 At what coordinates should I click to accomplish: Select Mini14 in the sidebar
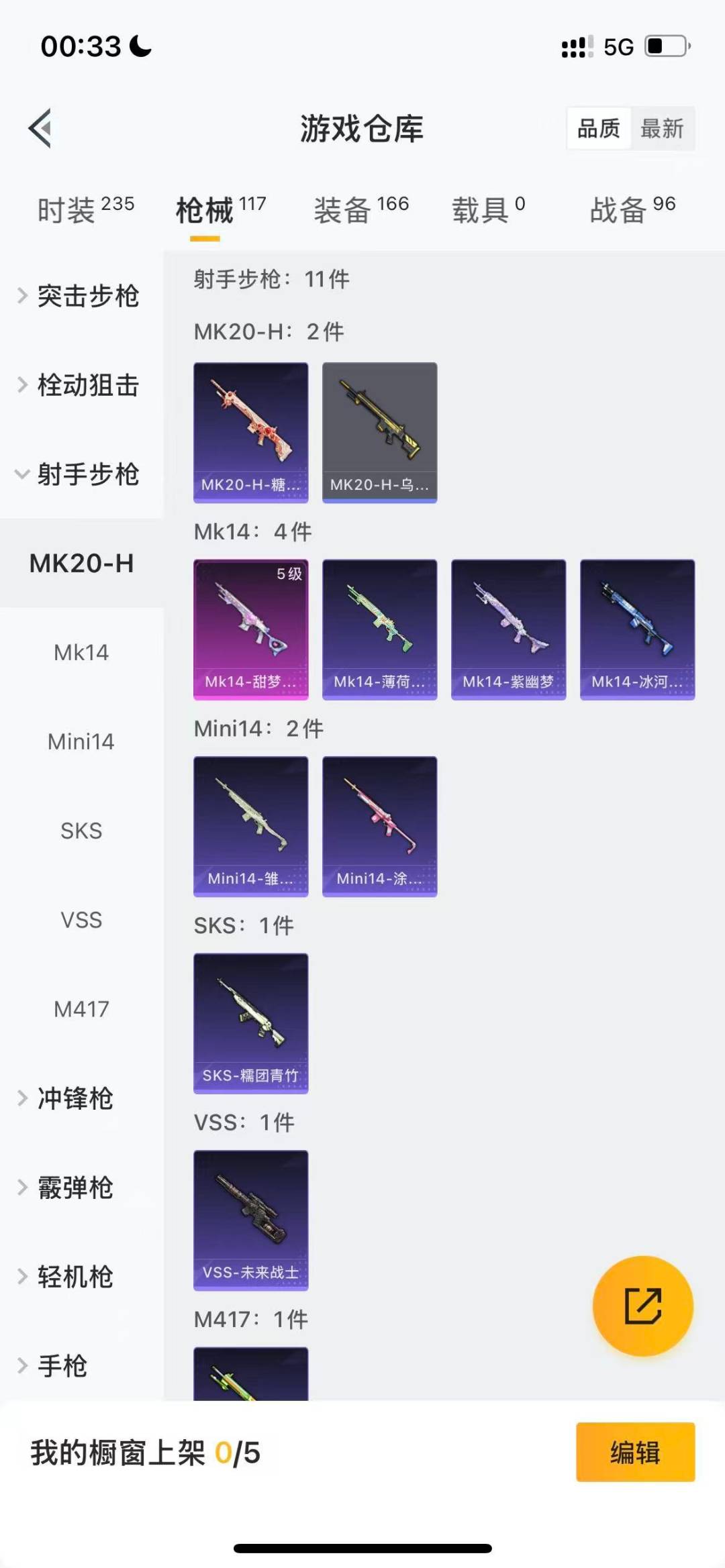click(81, 741)
